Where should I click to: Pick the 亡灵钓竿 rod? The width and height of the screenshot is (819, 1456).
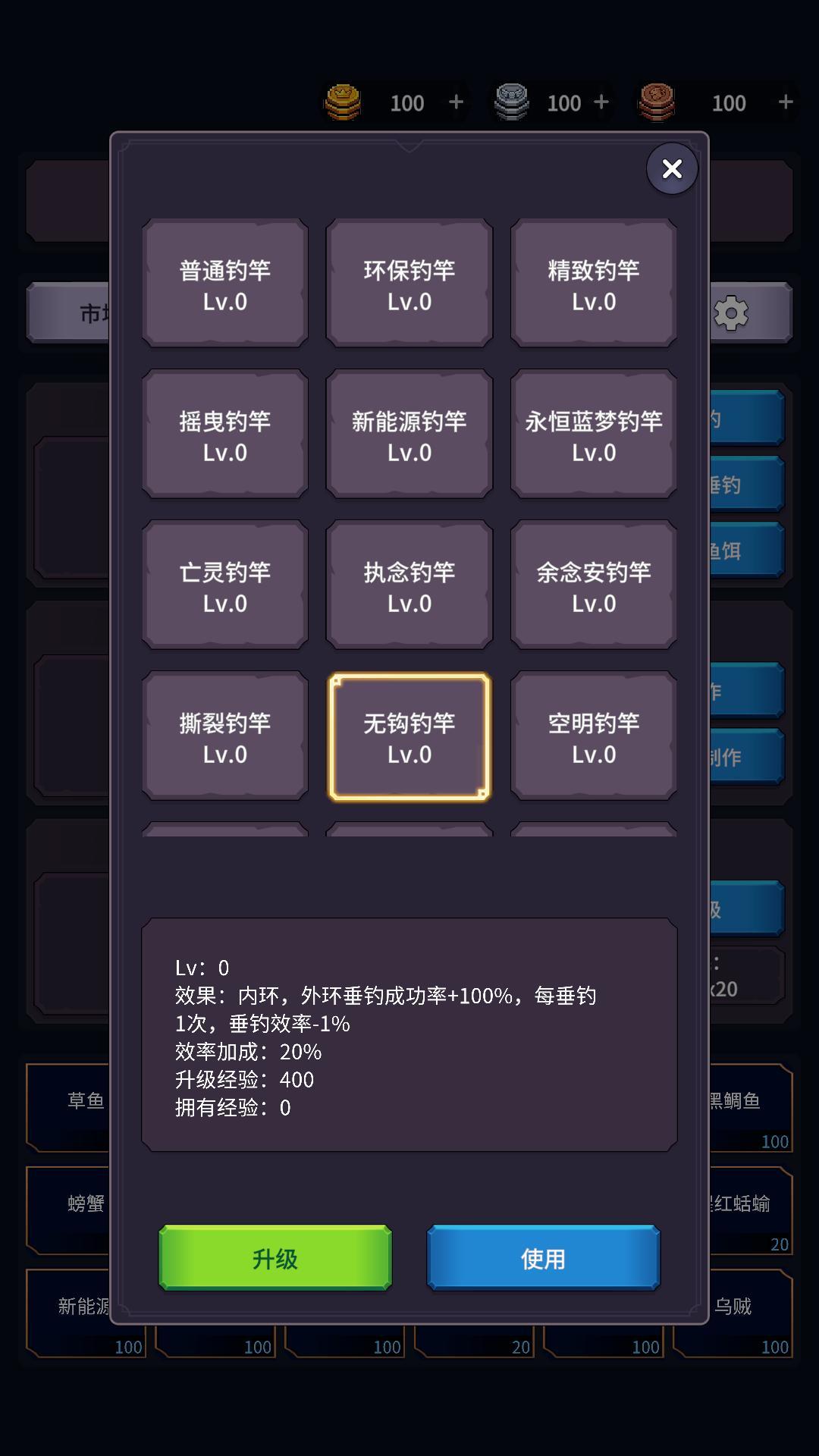225,586
